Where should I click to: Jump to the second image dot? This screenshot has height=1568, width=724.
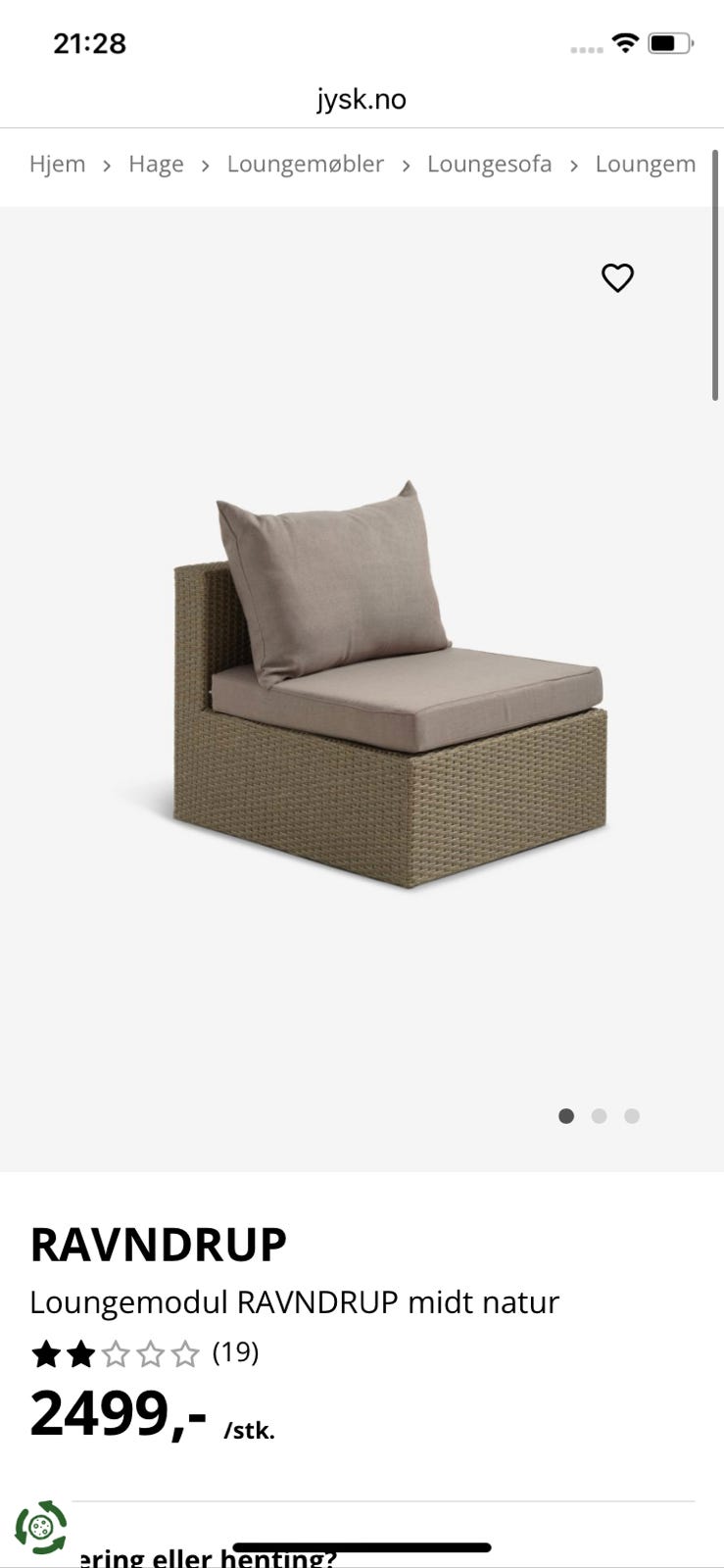[600, 1116]
